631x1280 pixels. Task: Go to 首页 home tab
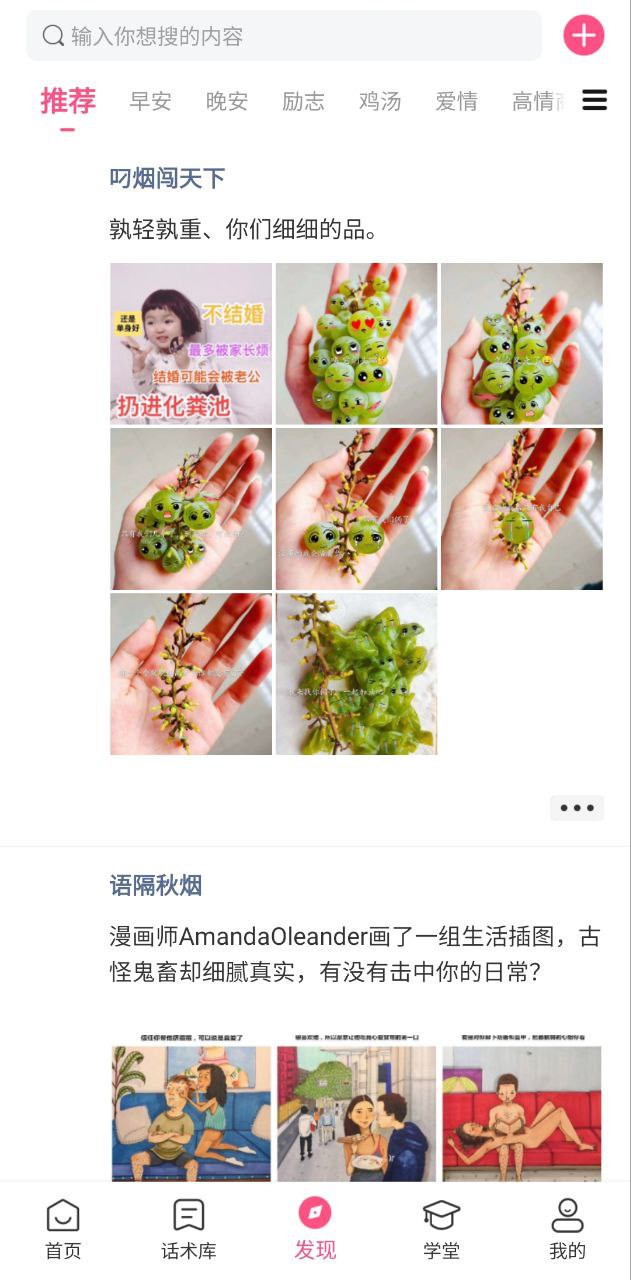(63, 1230)
